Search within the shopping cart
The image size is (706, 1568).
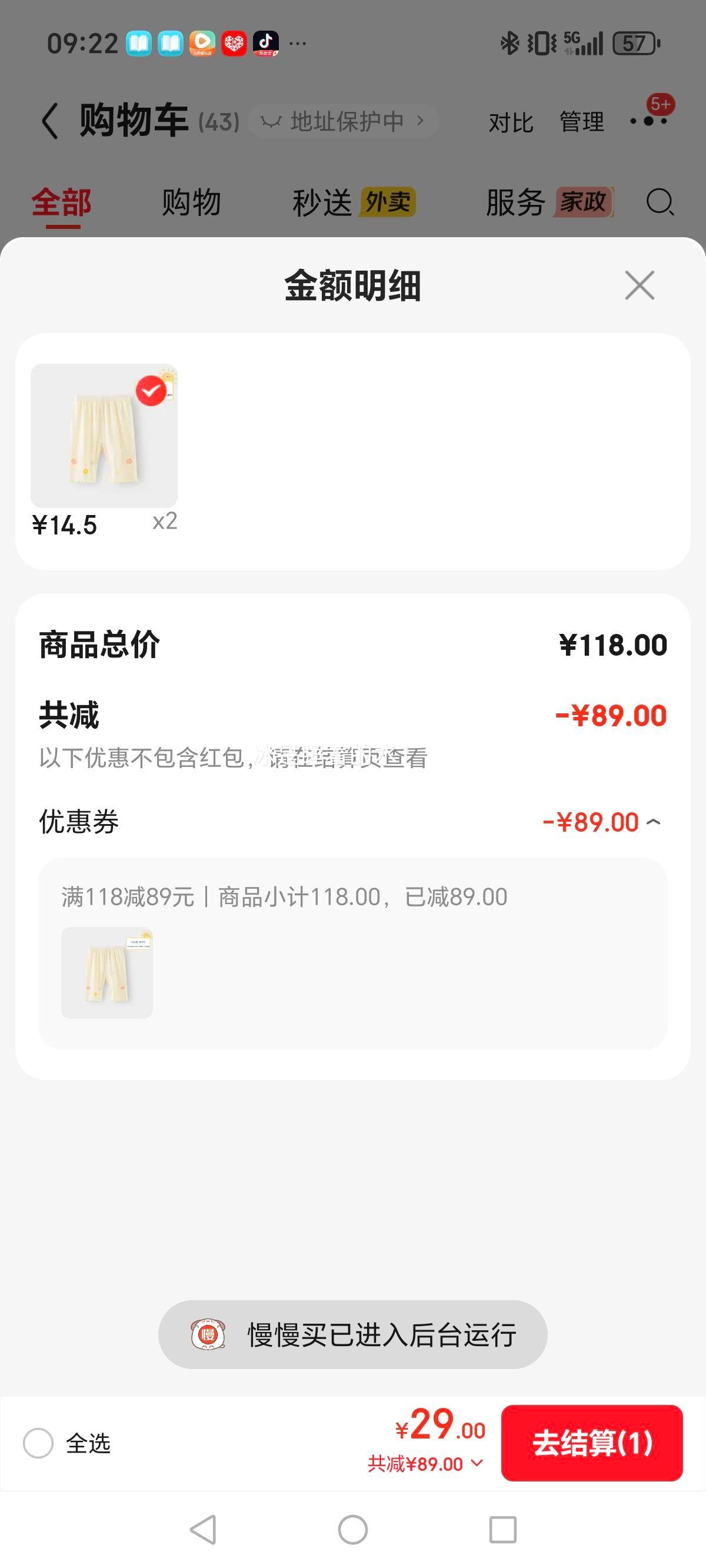click(x=660, y=202)
